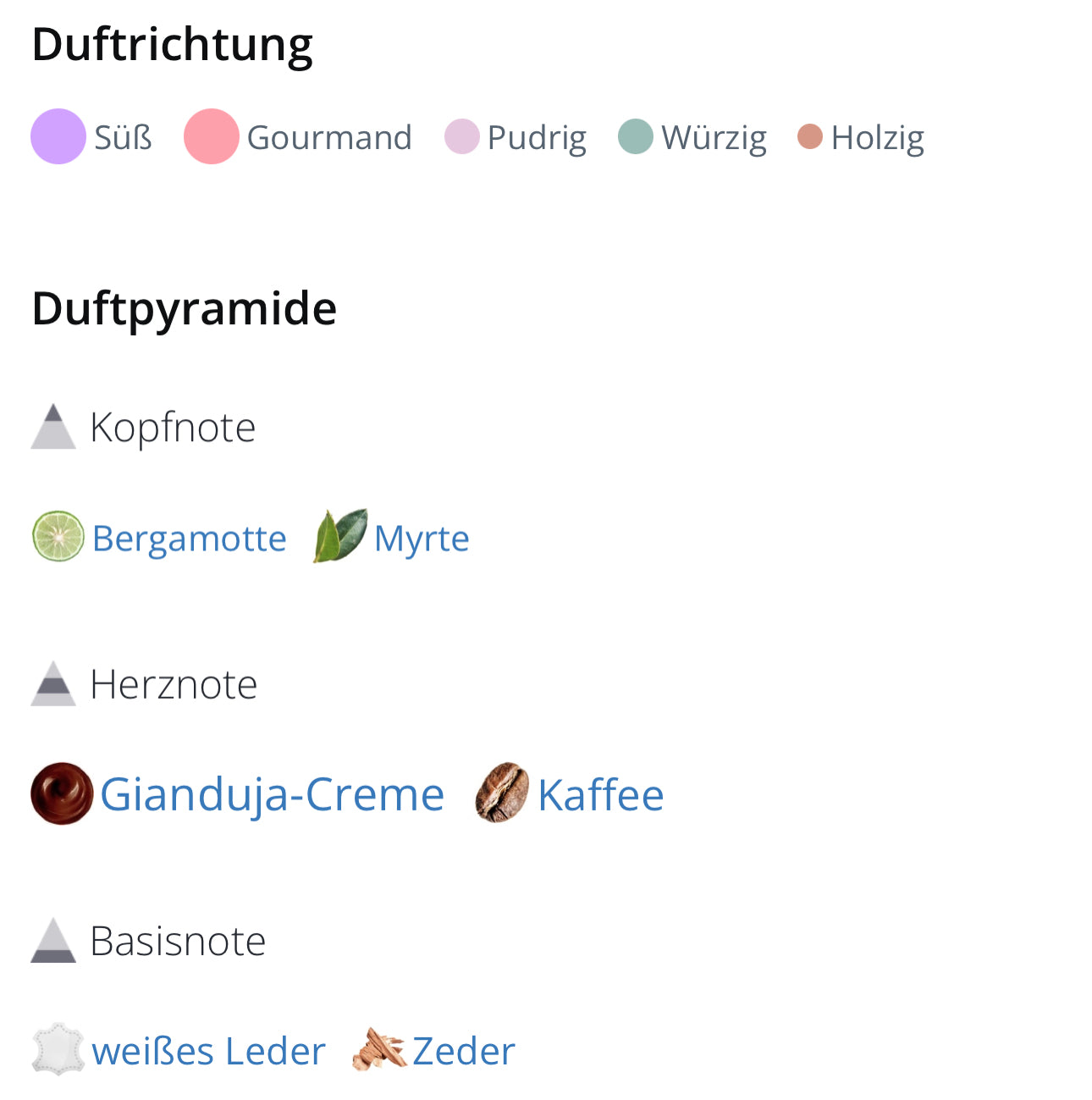1092x1100 pixels.
Task: Open the Kaffee note link
Action: pos(600,795)
